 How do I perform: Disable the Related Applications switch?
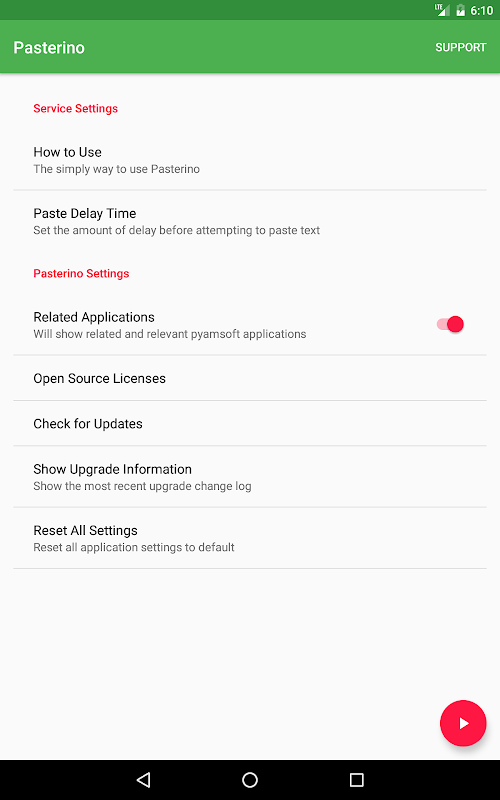(450, 324)
